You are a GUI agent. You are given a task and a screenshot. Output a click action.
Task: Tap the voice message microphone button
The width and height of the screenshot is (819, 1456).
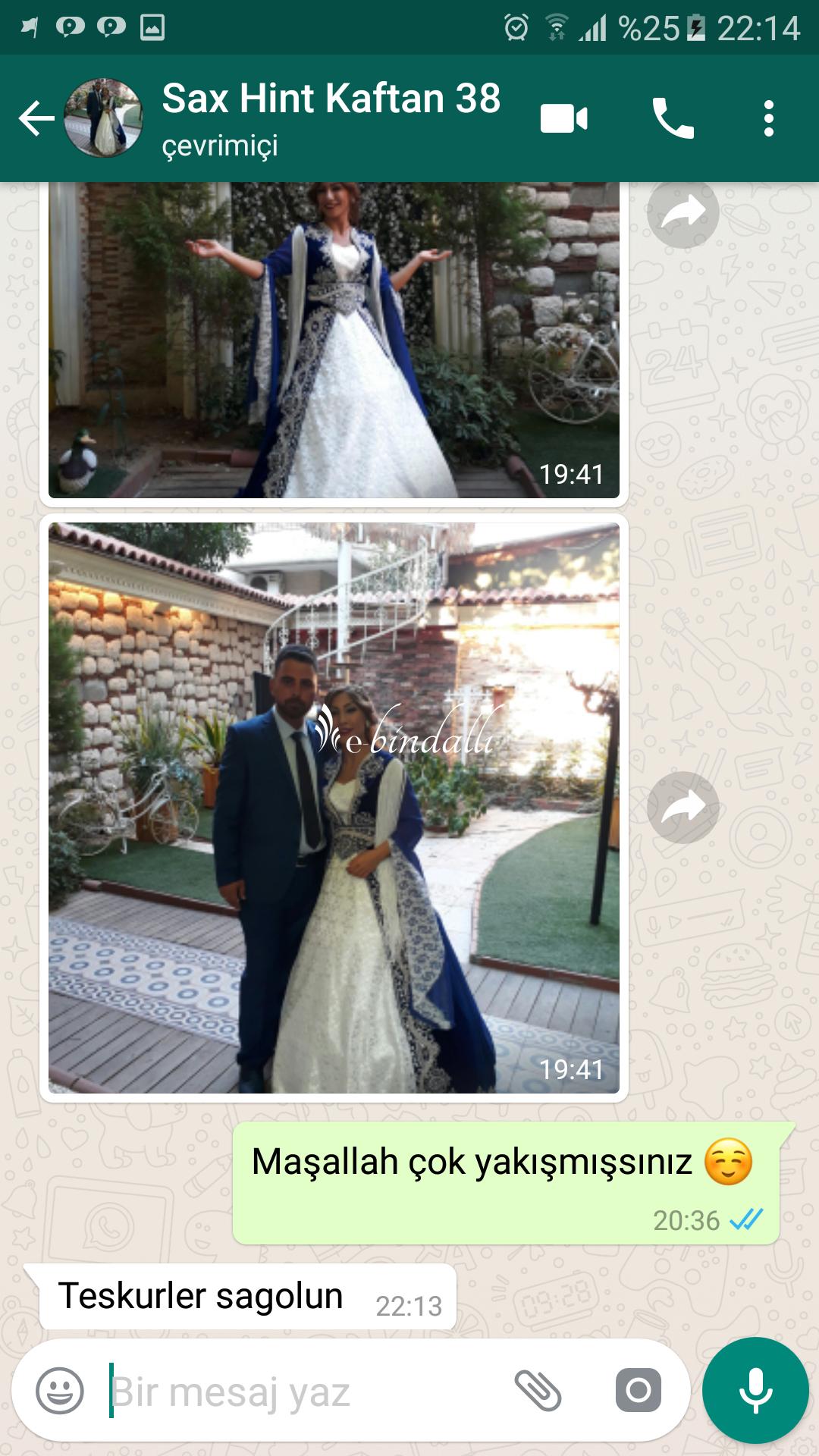(756, 1391)
